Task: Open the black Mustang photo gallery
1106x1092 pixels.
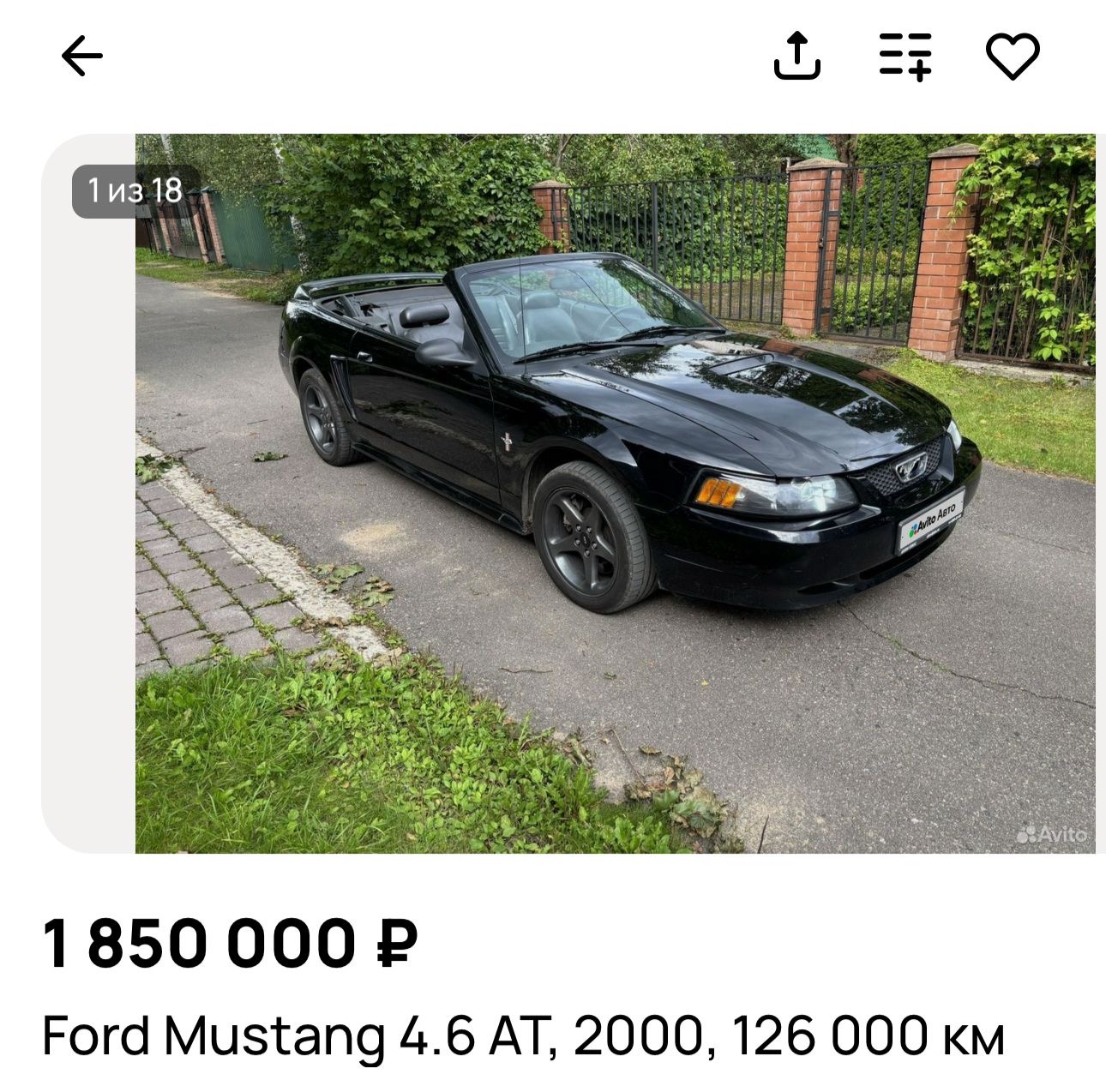Action: pos(614,493)
